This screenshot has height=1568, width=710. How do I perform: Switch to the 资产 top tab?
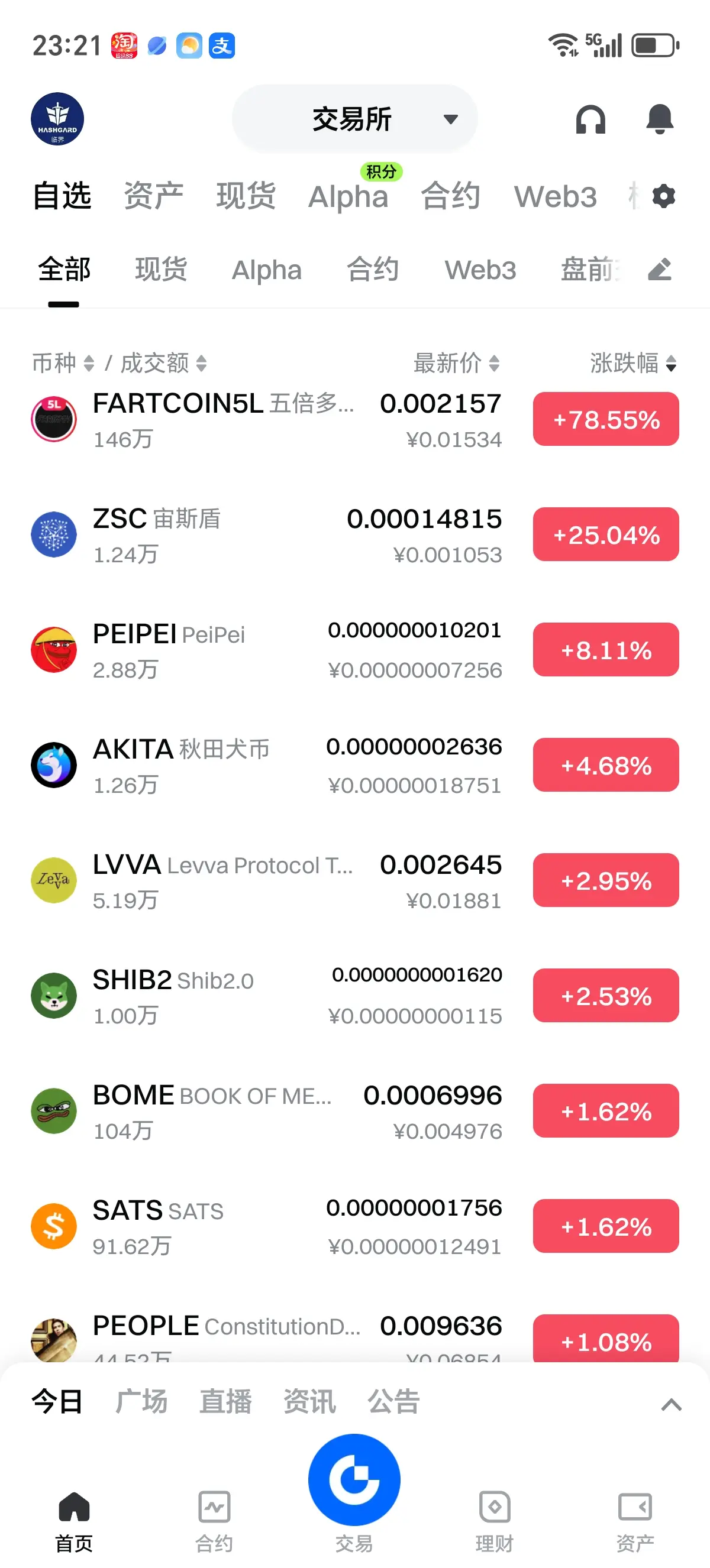tap(153, 197)
